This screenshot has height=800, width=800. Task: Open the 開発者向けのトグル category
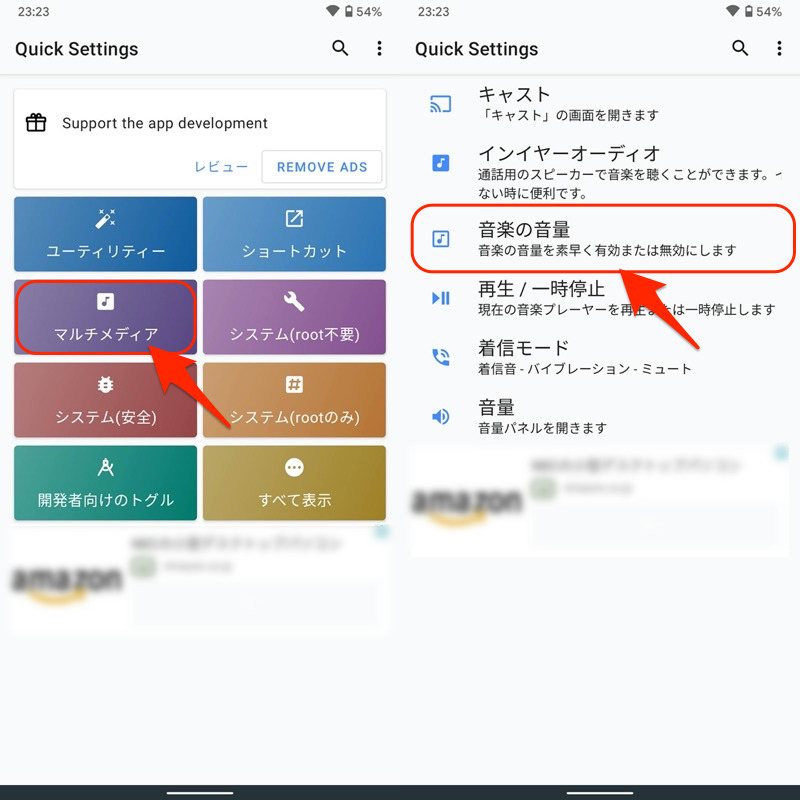pyautogui.click(x=105, y=483)
